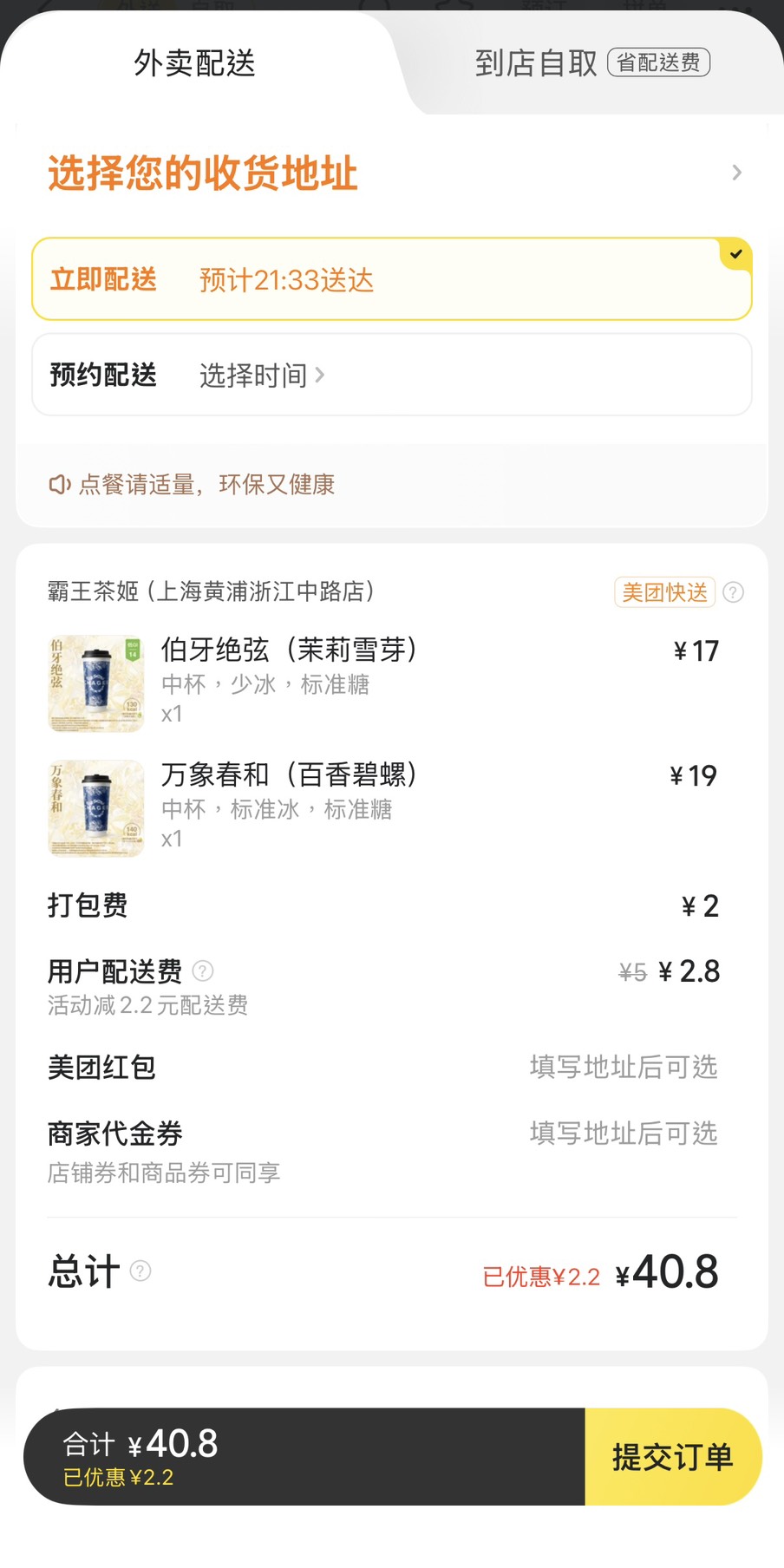This screenshot has width=784, height=1568.
Task: Submit the order with 提交订单
Action: 672,1456
